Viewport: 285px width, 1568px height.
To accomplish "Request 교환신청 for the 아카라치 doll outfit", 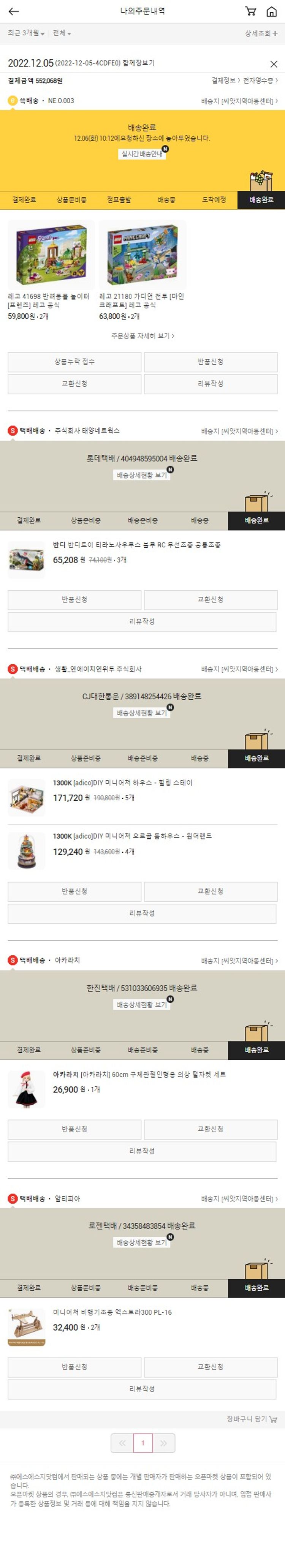I will click(x=210, y=1129).
